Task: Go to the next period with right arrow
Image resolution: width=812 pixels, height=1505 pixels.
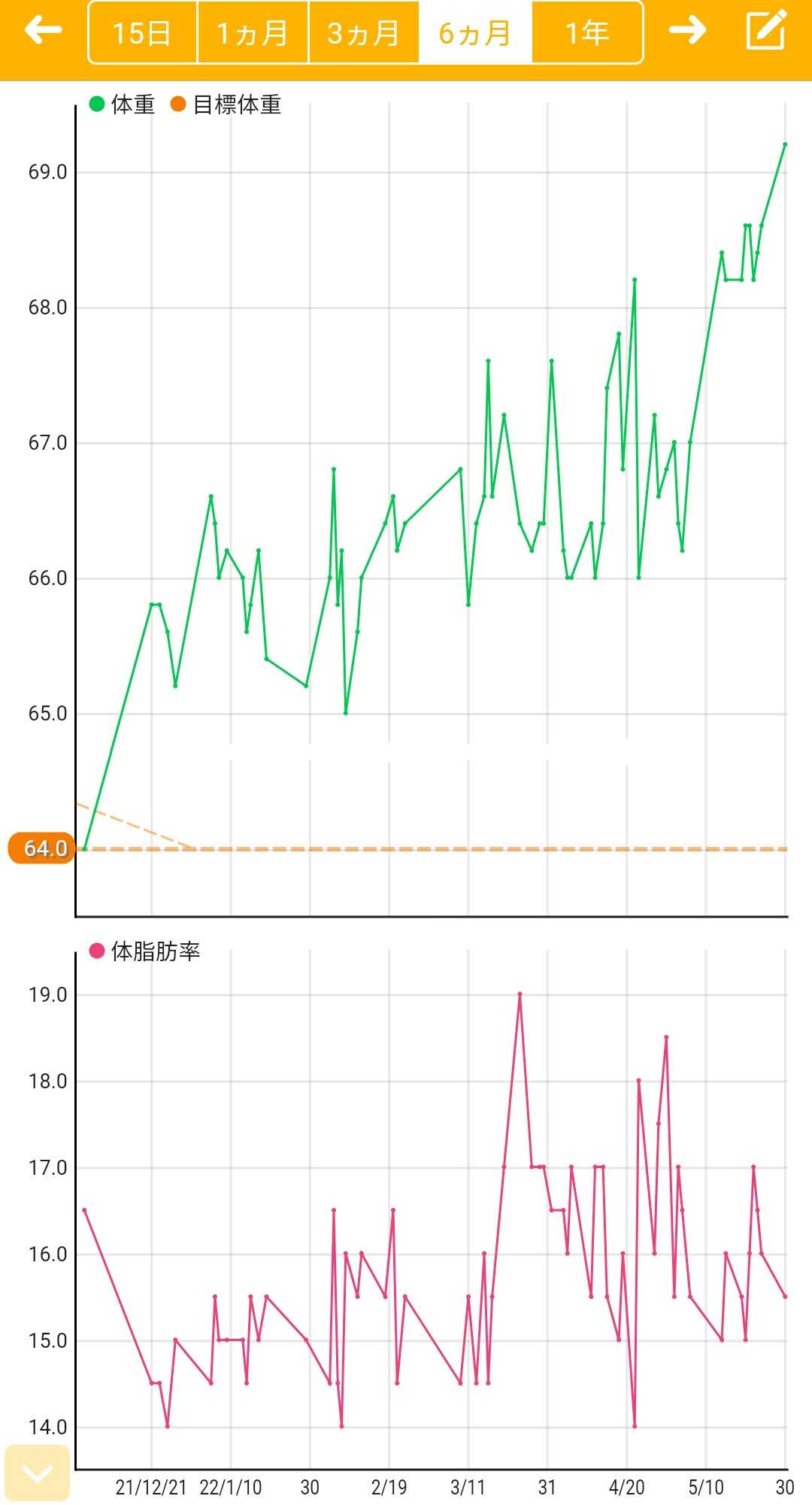Action: click(687, 31)
